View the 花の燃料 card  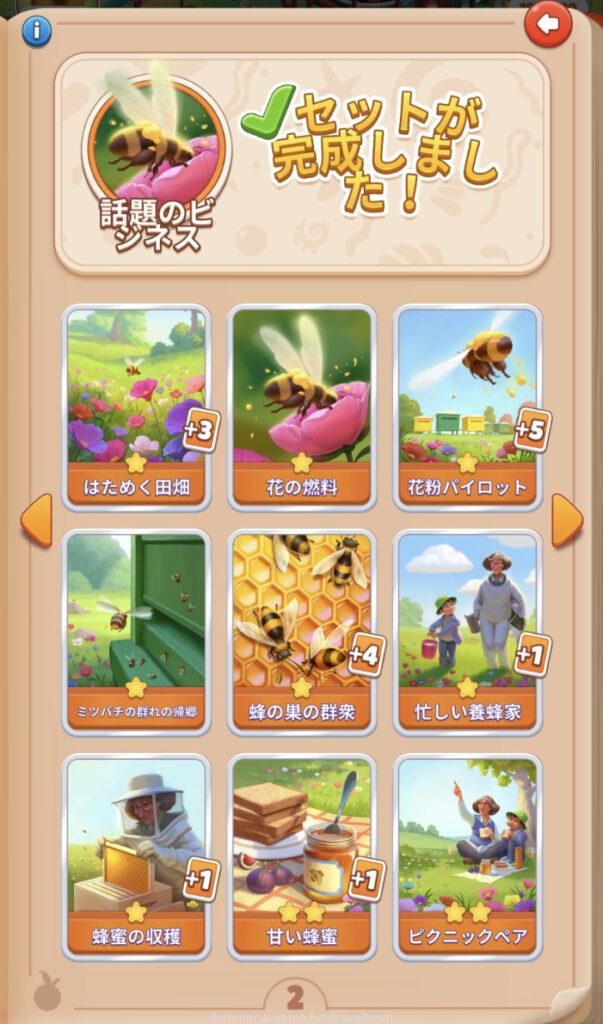(x=302, y=405)
